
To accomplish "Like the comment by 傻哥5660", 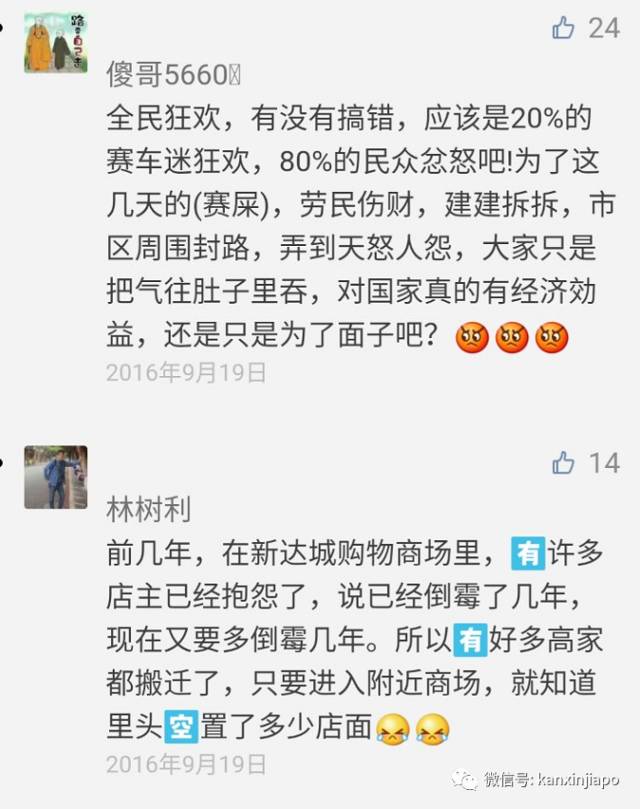I will pos(563,27).
